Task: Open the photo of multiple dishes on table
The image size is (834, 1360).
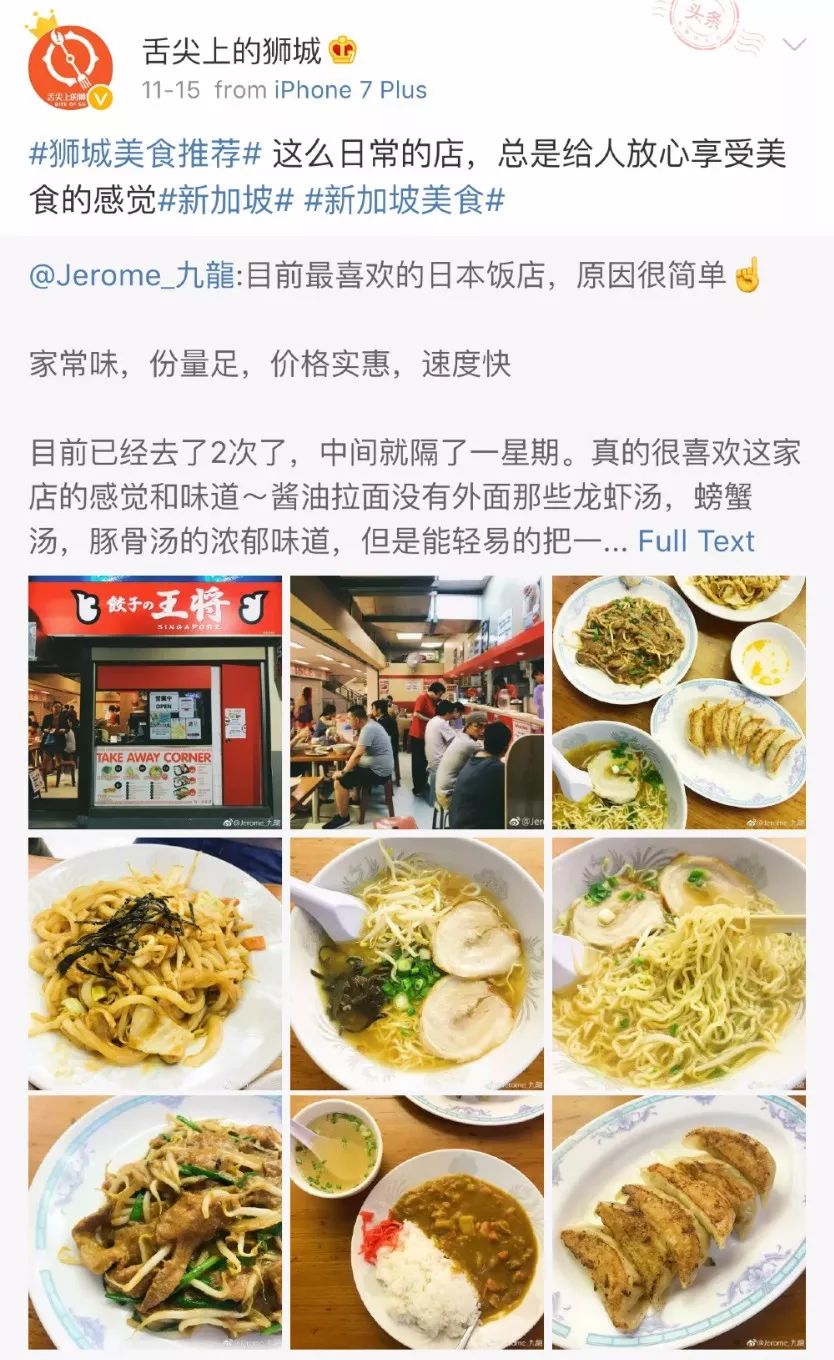Action: click(679, 702)
